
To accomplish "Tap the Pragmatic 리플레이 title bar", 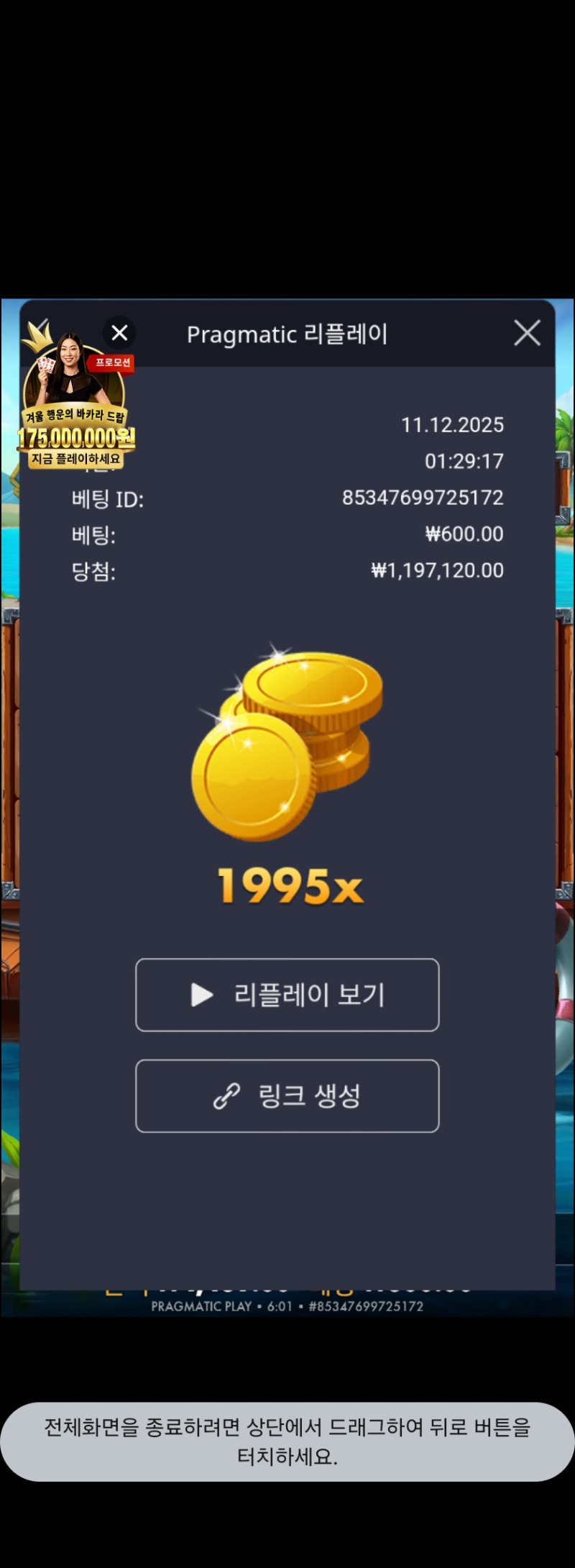I will tap(287, 333).
